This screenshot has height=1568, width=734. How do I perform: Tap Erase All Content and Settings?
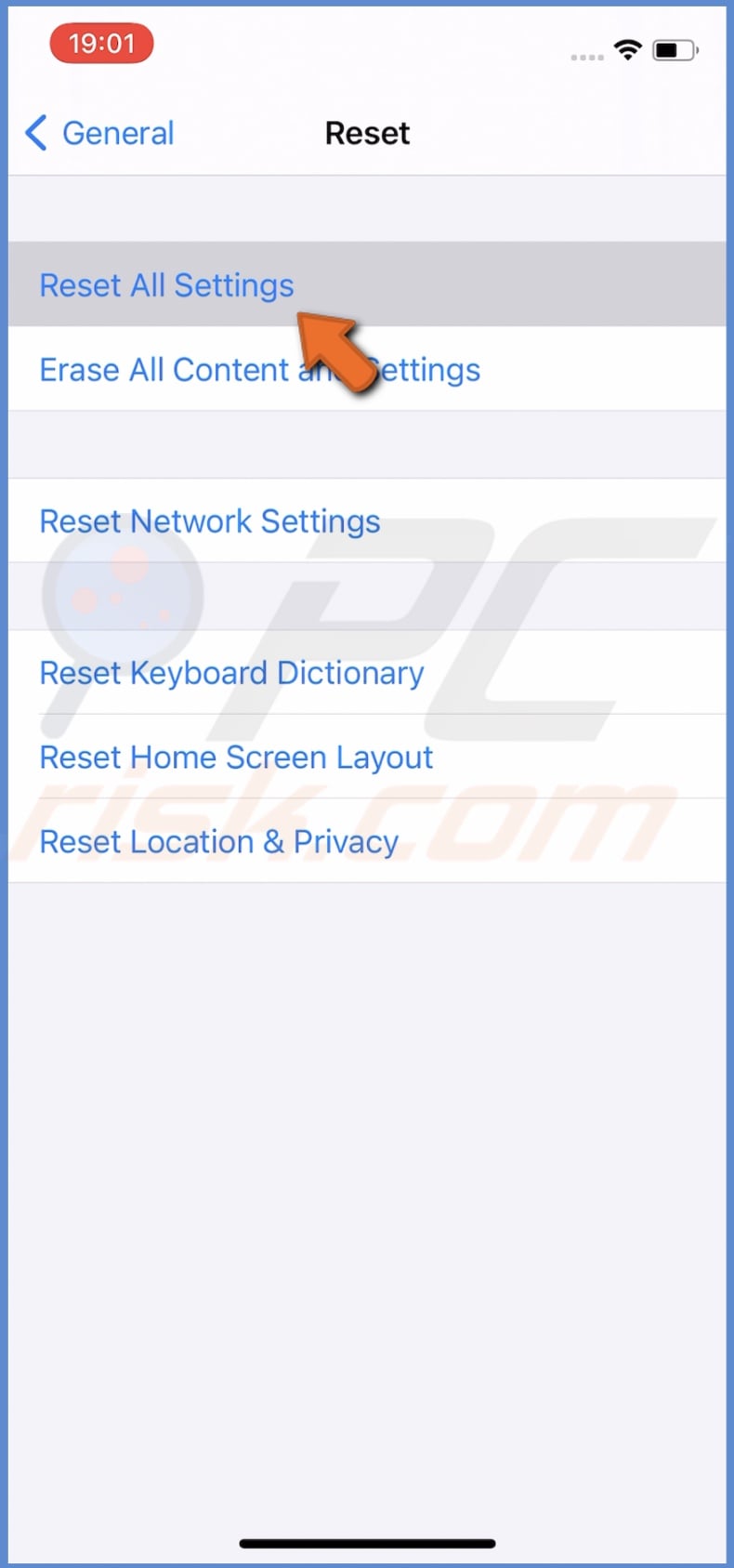tap(259, 369)
